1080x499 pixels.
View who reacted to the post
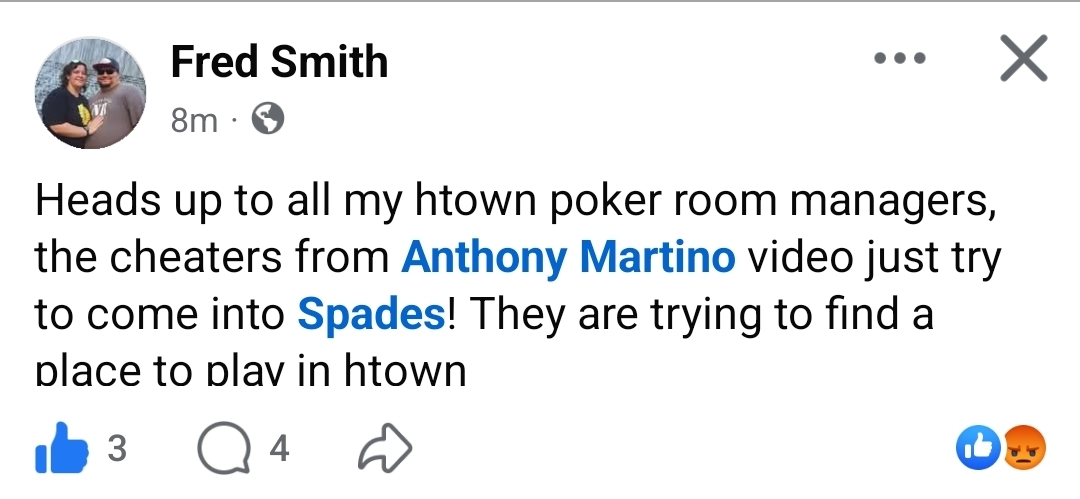click(1002, 449)
